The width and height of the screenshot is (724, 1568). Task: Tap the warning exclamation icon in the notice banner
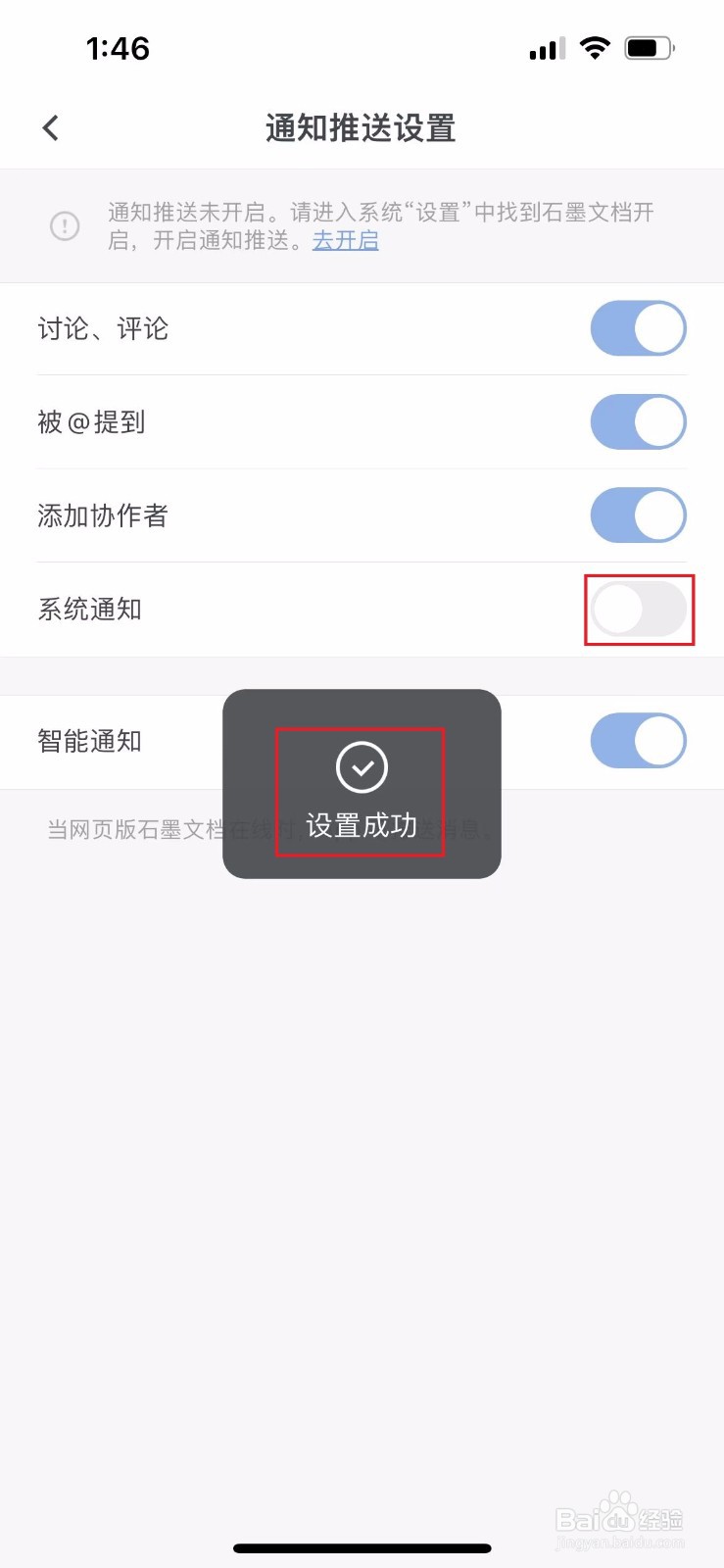[x=65, y=225]
